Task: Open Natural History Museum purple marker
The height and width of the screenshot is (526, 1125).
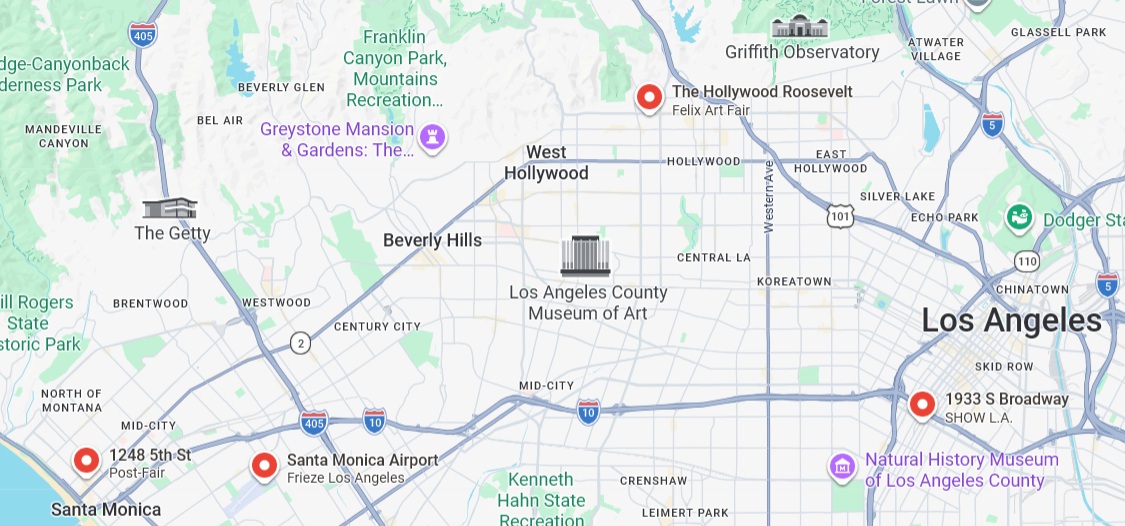Action: (843, 465)
